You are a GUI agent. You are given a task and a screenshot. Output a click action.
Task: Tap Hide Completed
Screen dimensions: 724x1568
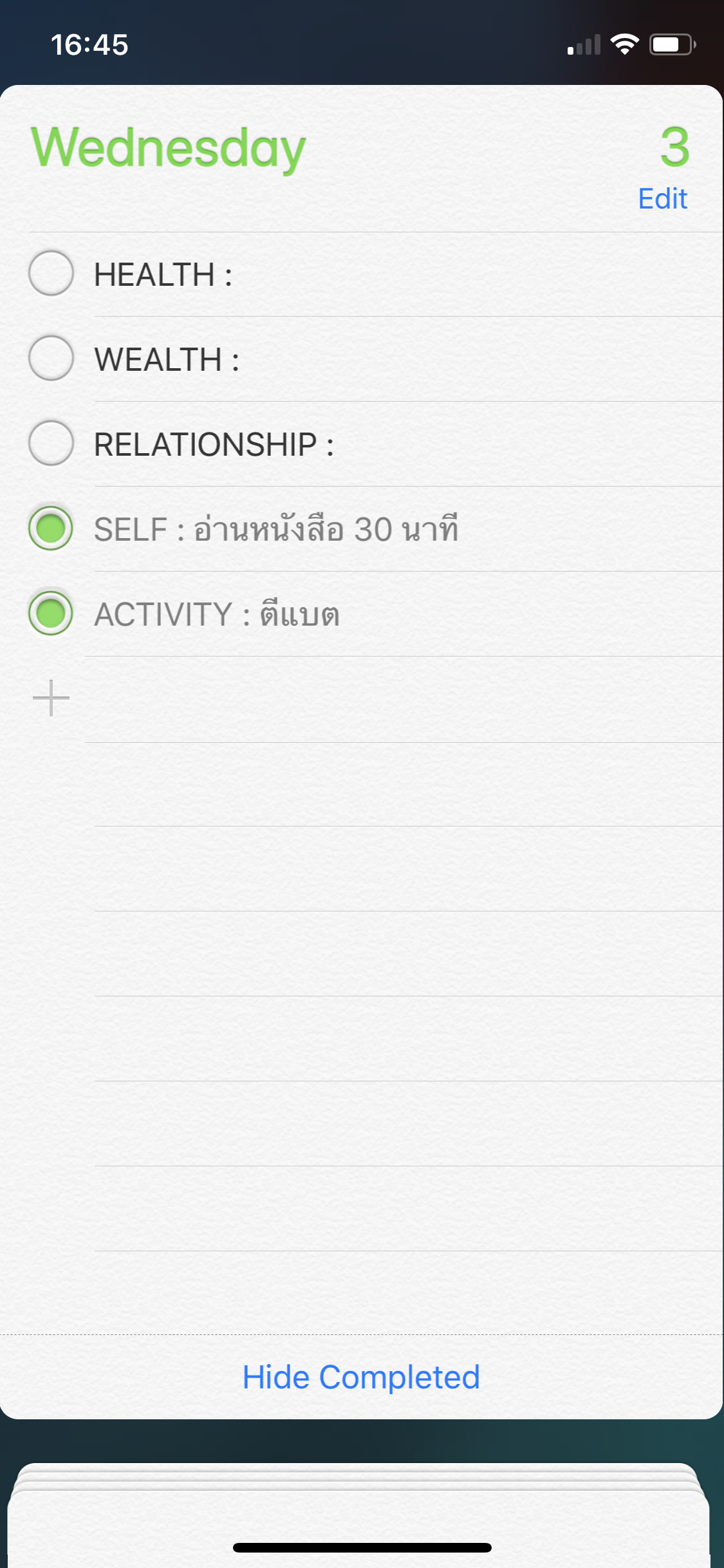click(361, 1377)
